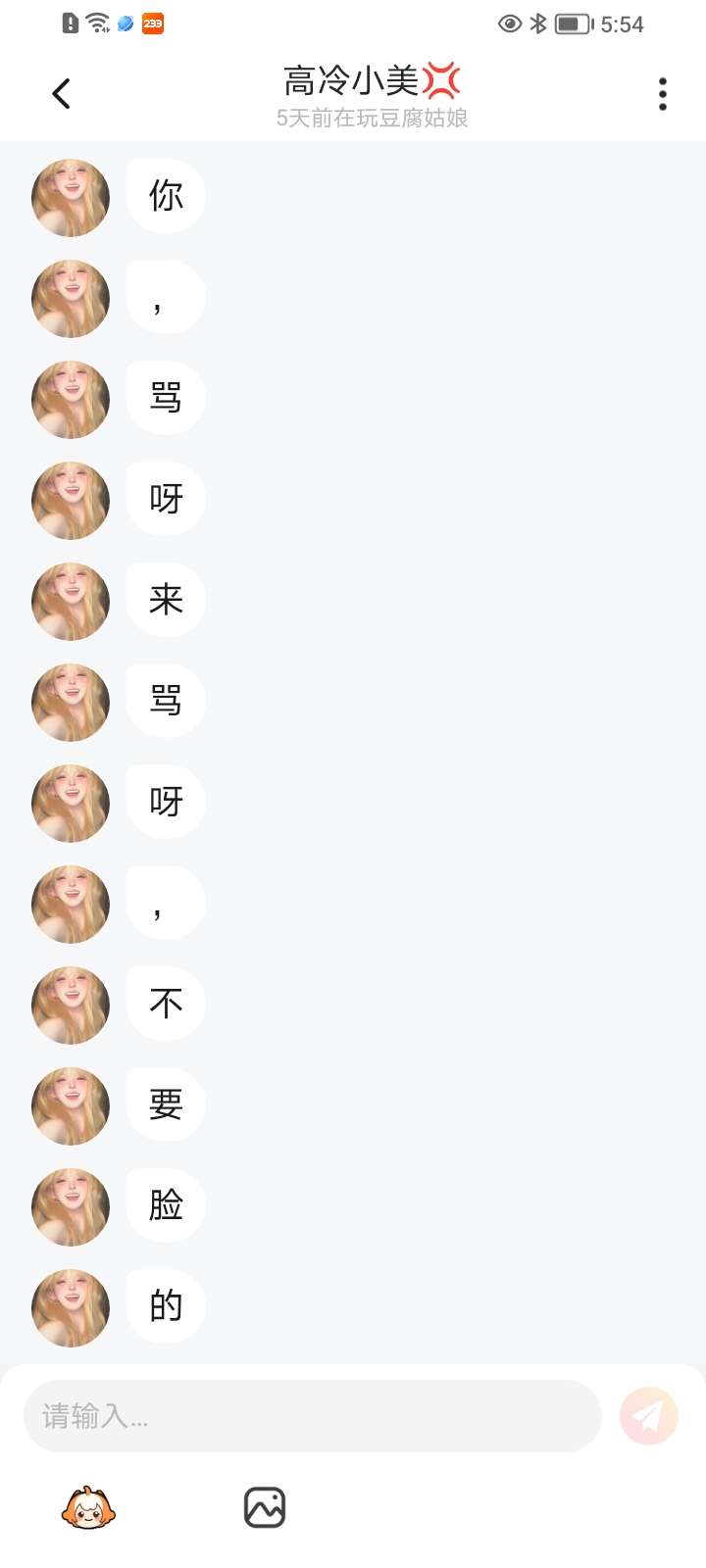This screenshot has height=1568, width=706.
Task: Open the emoji sticker picker
Action: click(88, 1507)
